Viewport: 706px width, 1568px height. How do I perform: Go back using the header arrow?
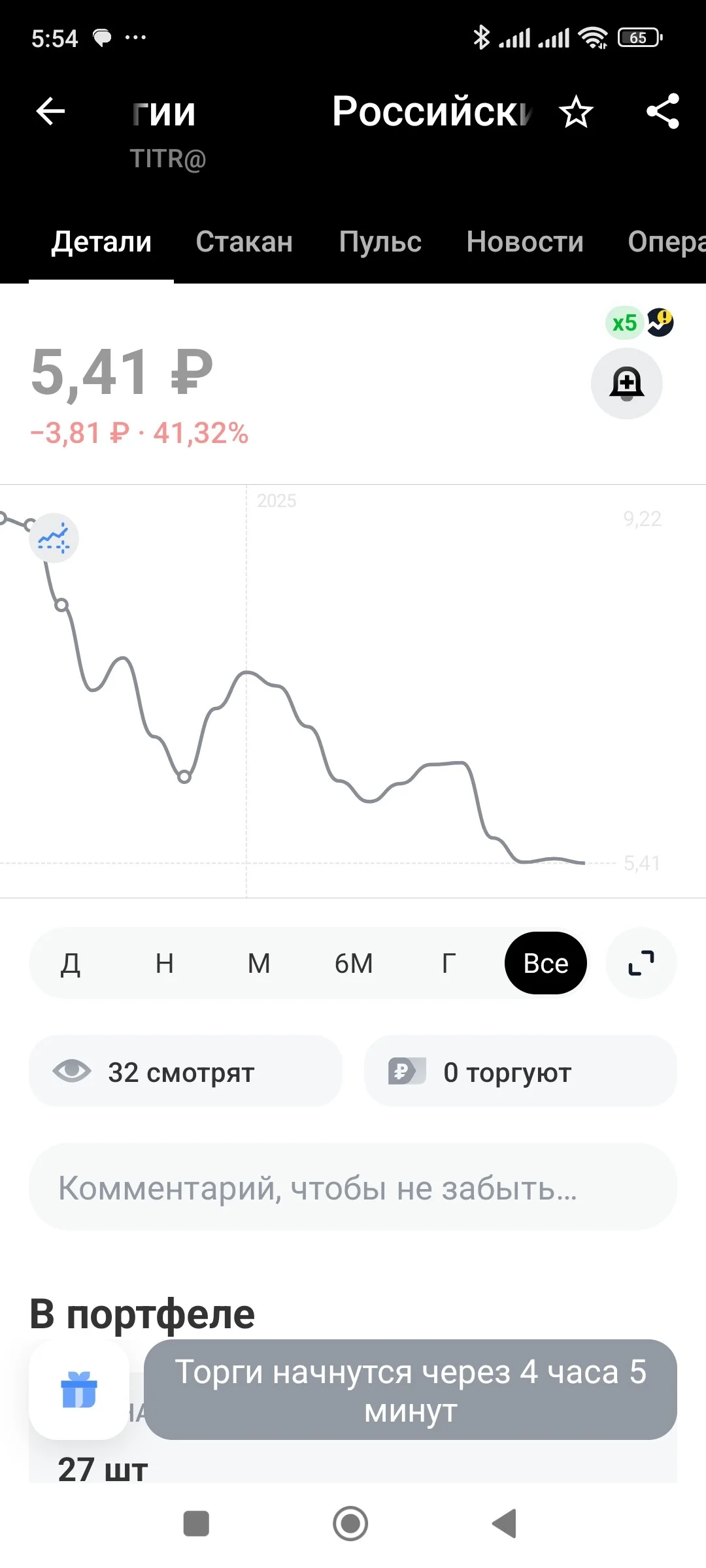(50, 111)
